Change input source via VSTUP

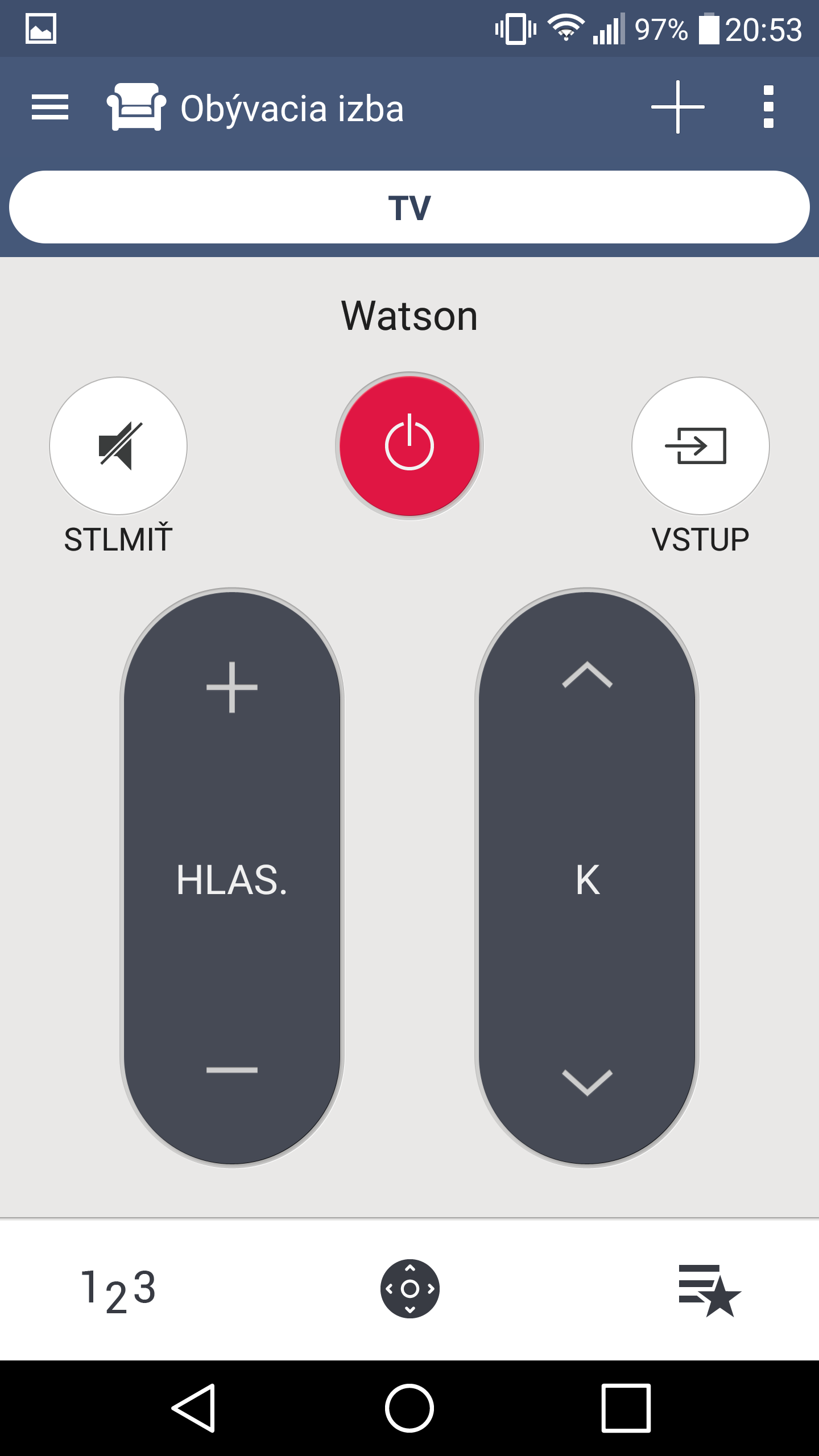700,446
